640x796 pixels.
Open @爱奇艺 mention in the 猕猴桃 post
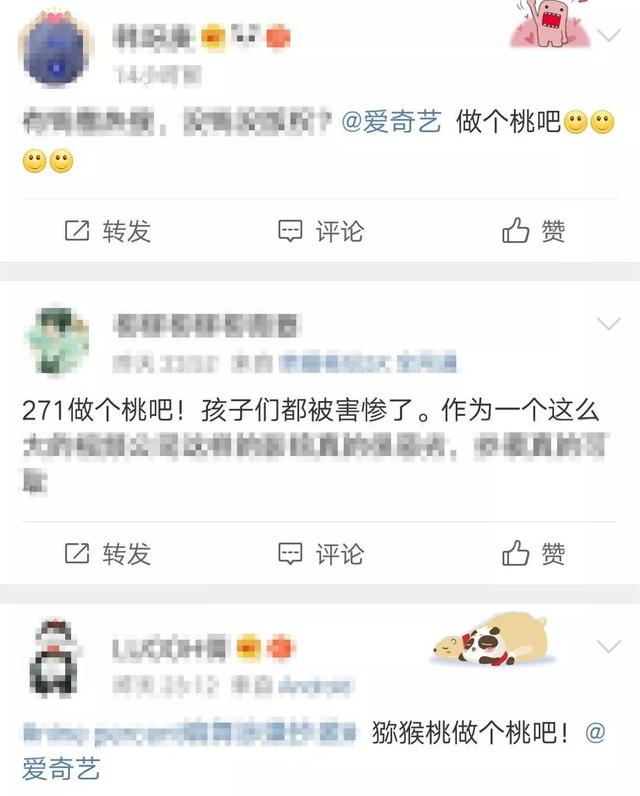click(62, 768)
